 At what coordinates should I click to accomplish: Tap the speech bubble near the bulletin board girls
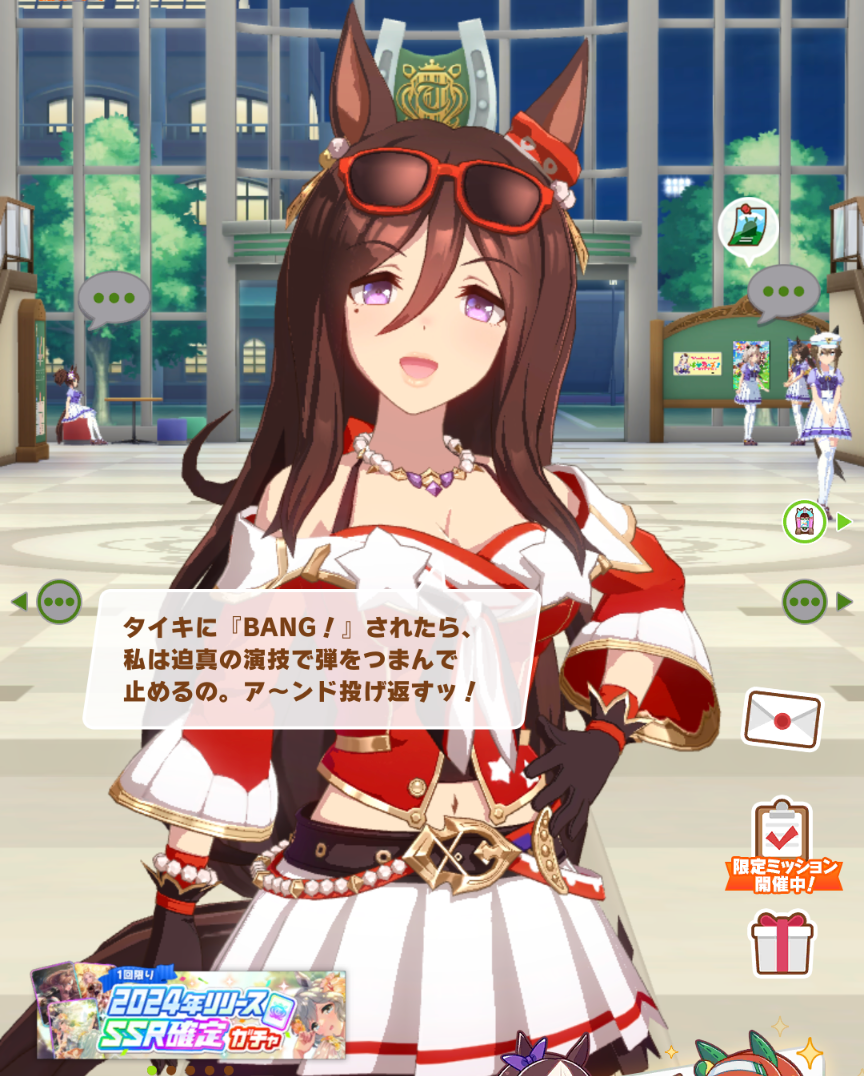[783, 291]
